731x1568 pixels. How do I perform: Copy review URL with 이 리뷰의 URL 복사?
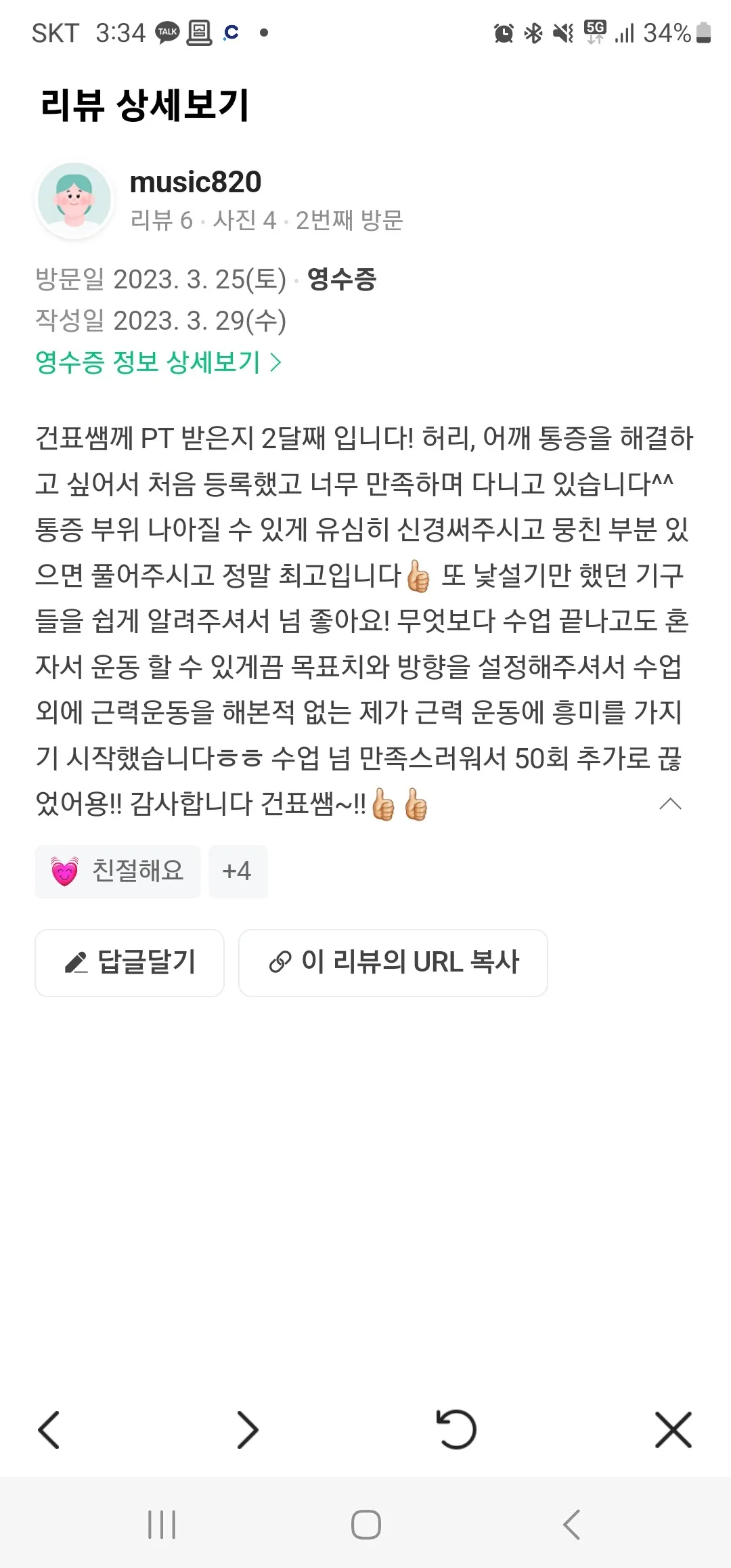393,963
